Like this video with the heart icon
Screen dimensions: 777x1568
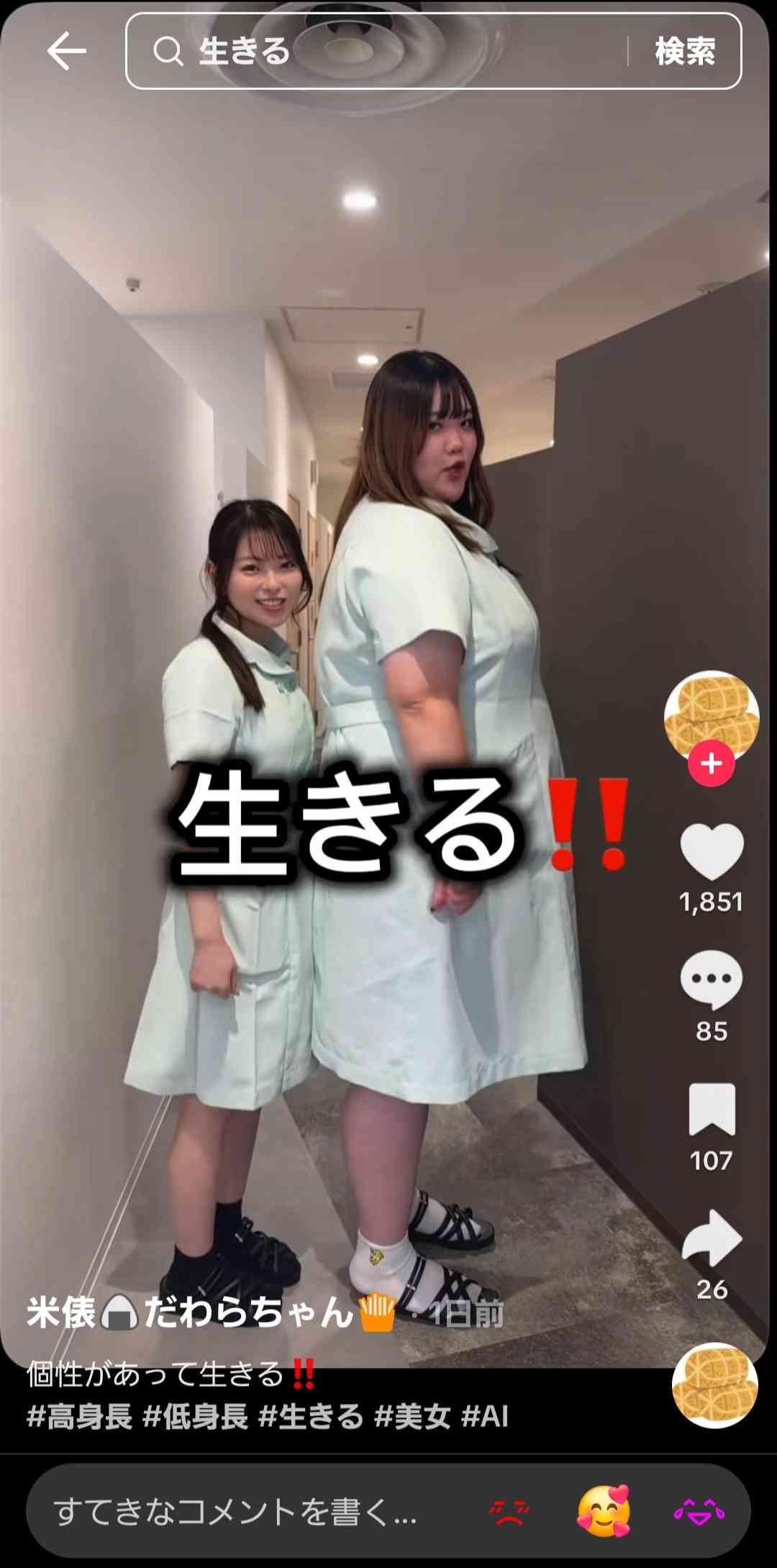click(711, 851)
